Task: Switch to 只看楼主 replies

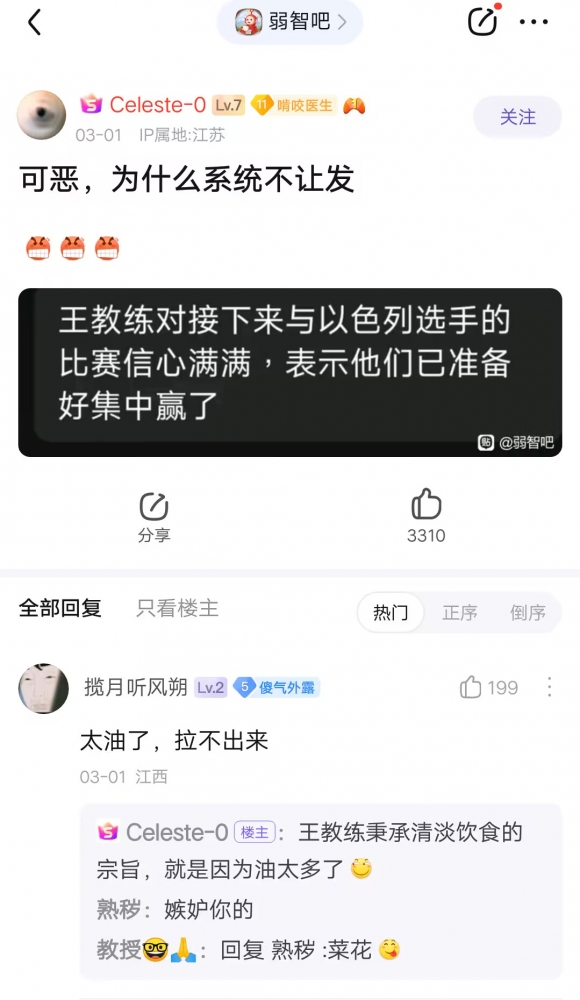Action: click(177, 608)
